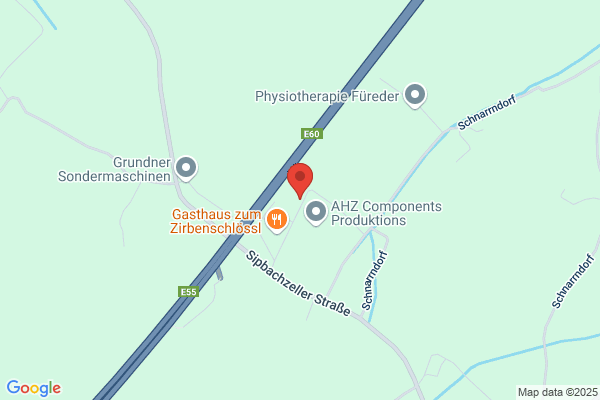
Task: Select the Grundner Sondermaschinen place marker
Action: 186,169
